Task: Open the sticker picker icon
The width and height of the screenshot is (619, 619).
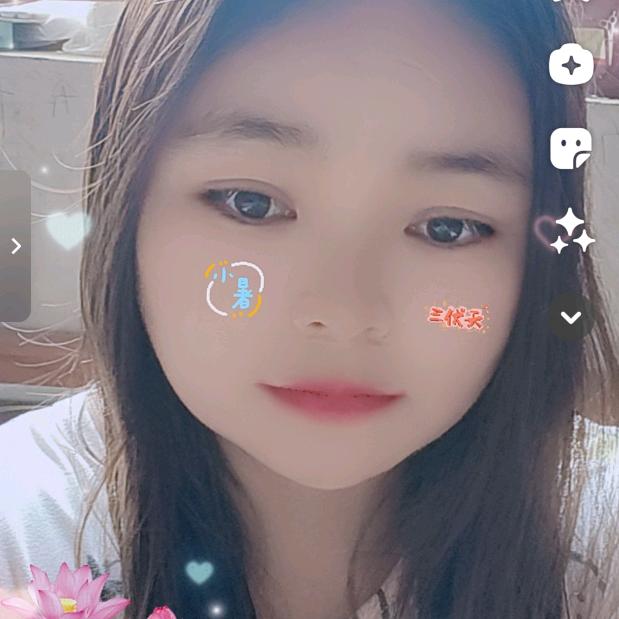Action: [571, 149]
